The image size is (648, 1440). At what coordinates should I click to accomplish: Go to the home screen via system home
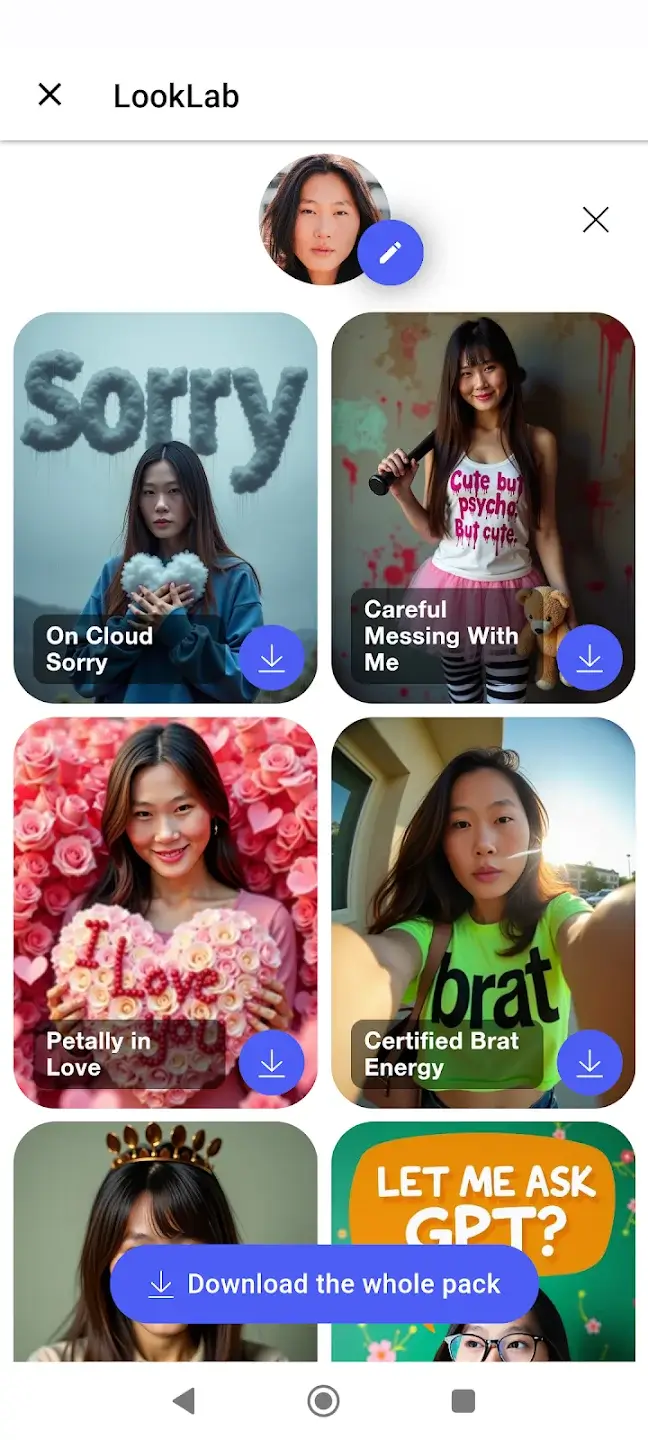click(323, 1401)
